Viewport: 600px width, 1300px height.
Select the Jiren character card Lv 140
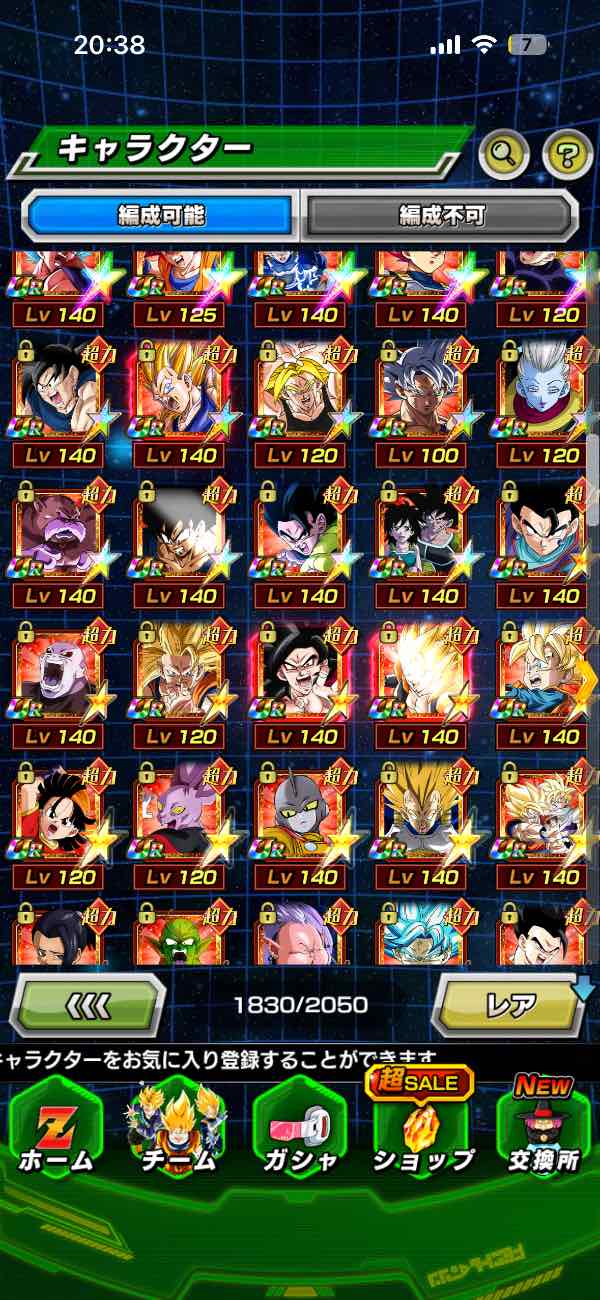pos(56,672)
